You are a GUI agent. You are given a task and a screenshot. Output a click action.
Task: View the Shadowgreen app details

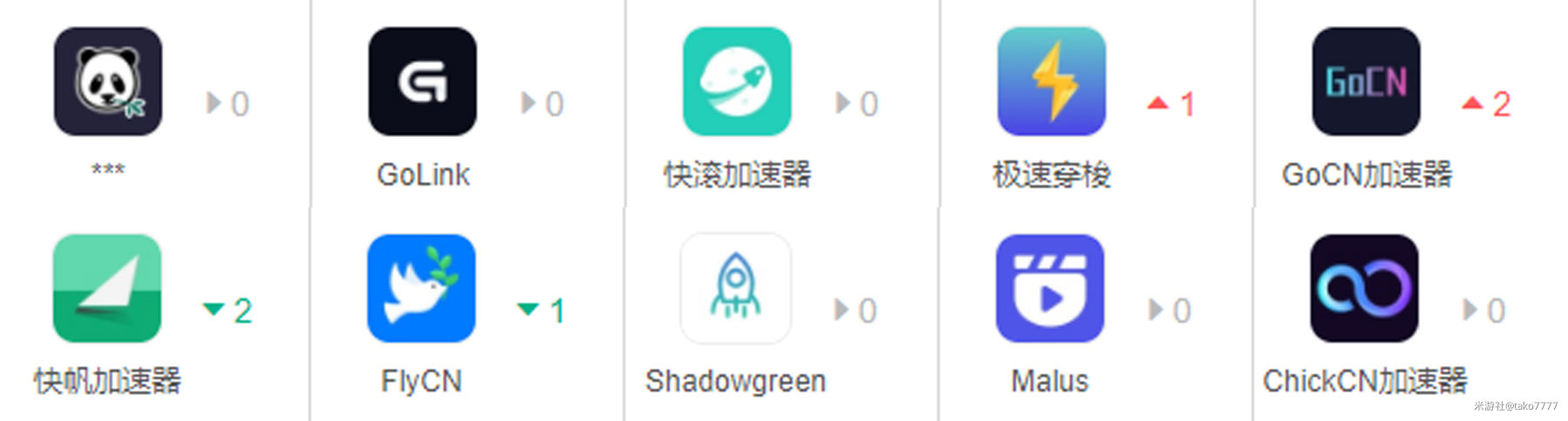[735, 289]
